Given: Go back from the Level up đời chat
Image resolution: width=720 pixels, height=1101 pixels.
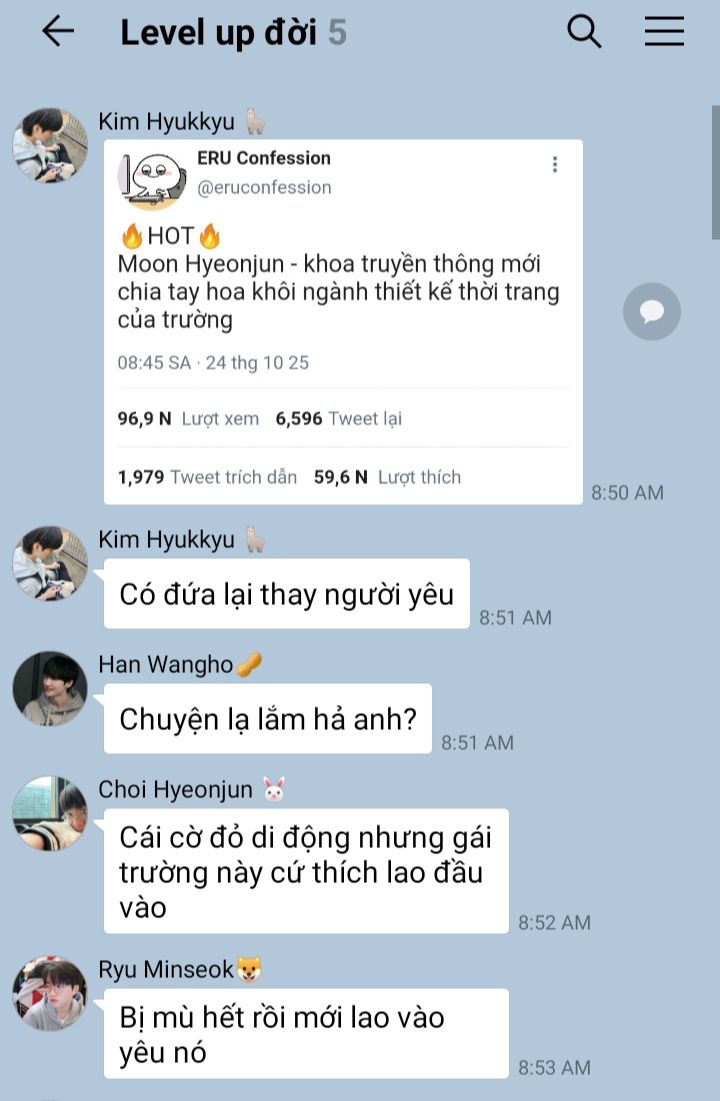Looking at the screenshot, I should pyautogui.click(x=58, y=32).
